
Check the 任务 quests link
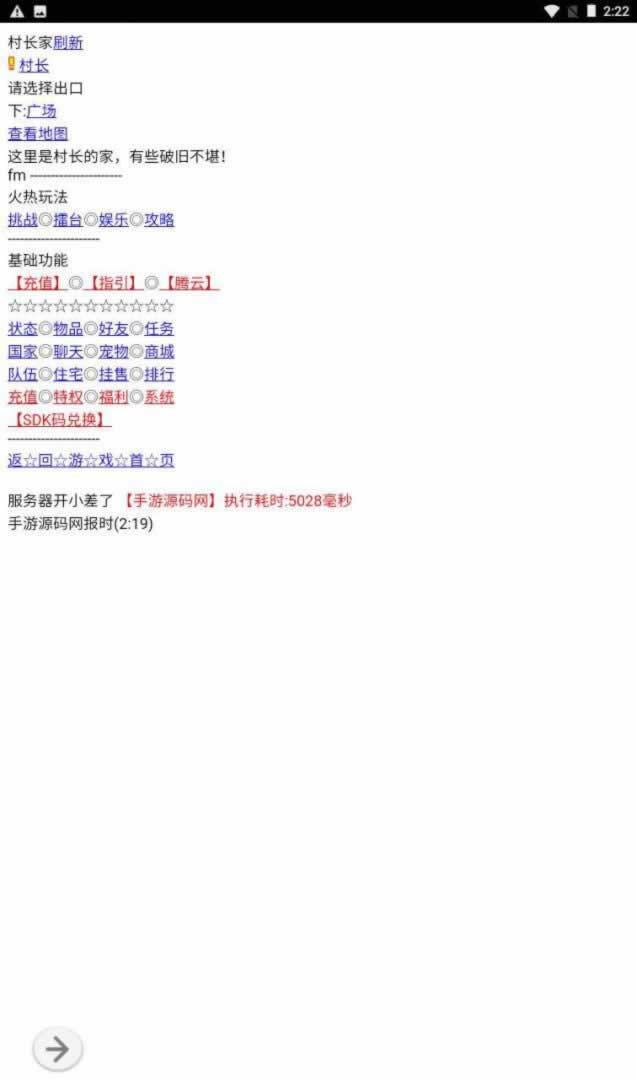coord(159,329)
